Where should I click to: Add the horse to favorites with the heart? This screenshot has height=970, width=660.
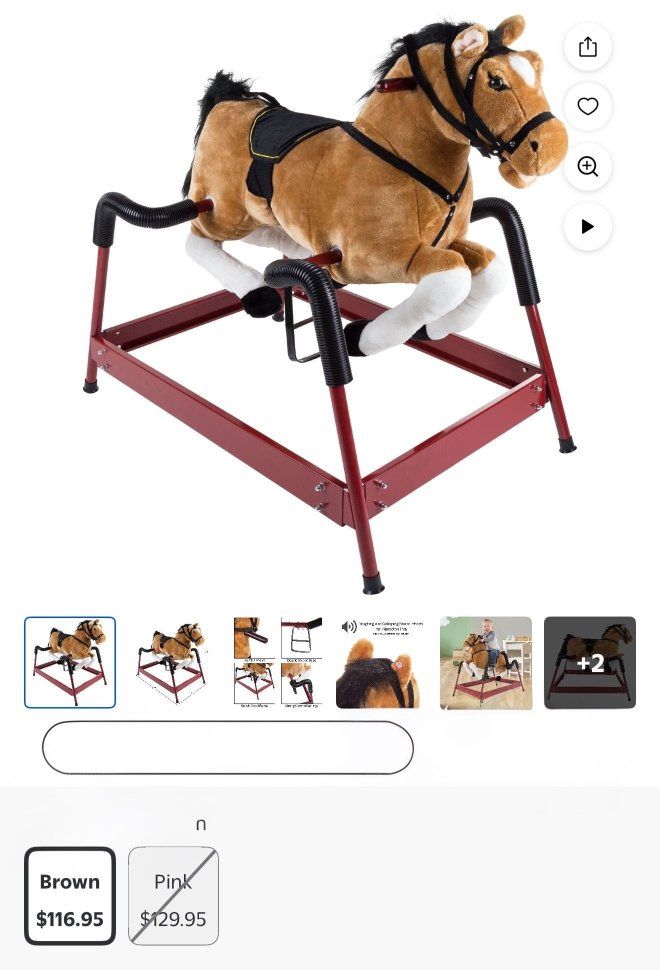588,106
